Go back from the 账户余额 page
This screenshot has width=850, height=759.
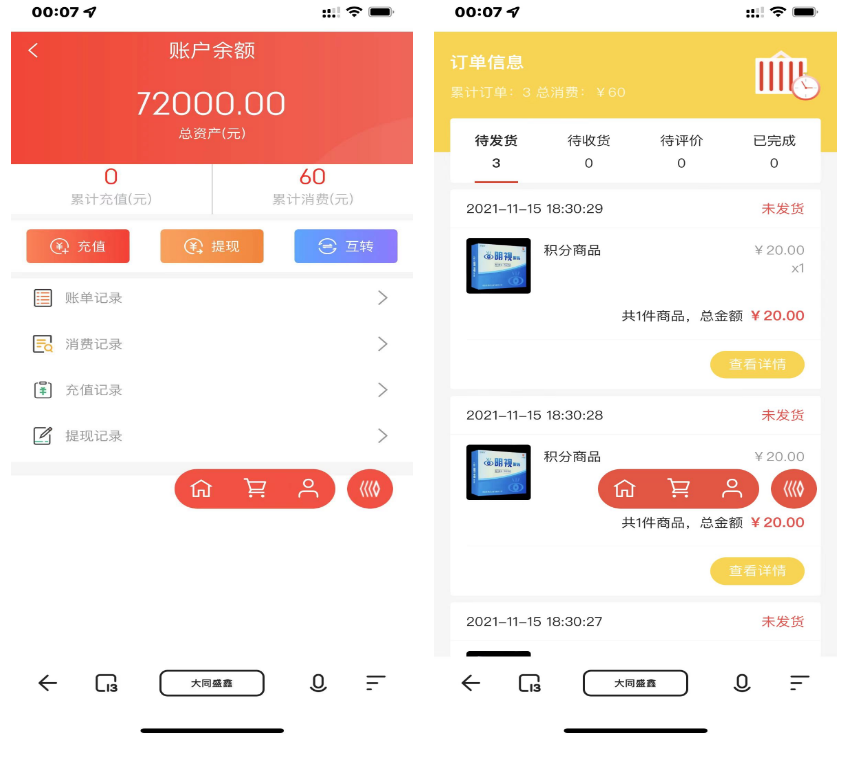[34, 51]
